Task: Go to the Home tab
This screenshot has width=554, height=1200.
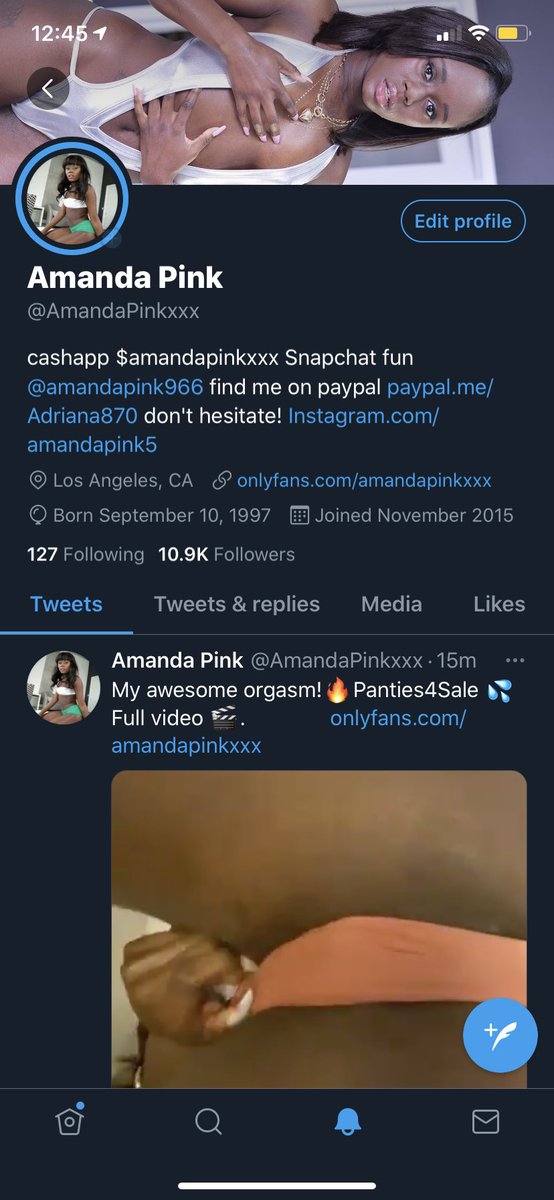Action: tap(69, 1122)
